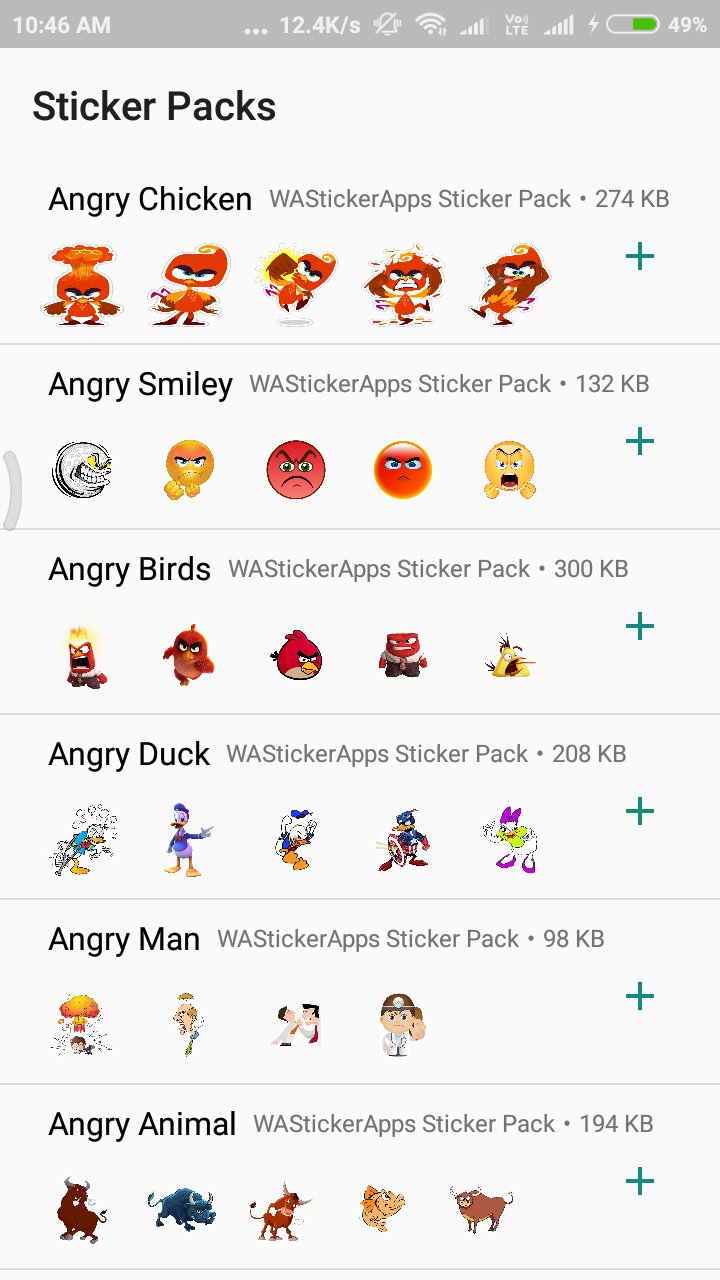
Task: Open the Angry Man pack details
Action: tap(123, 939)
